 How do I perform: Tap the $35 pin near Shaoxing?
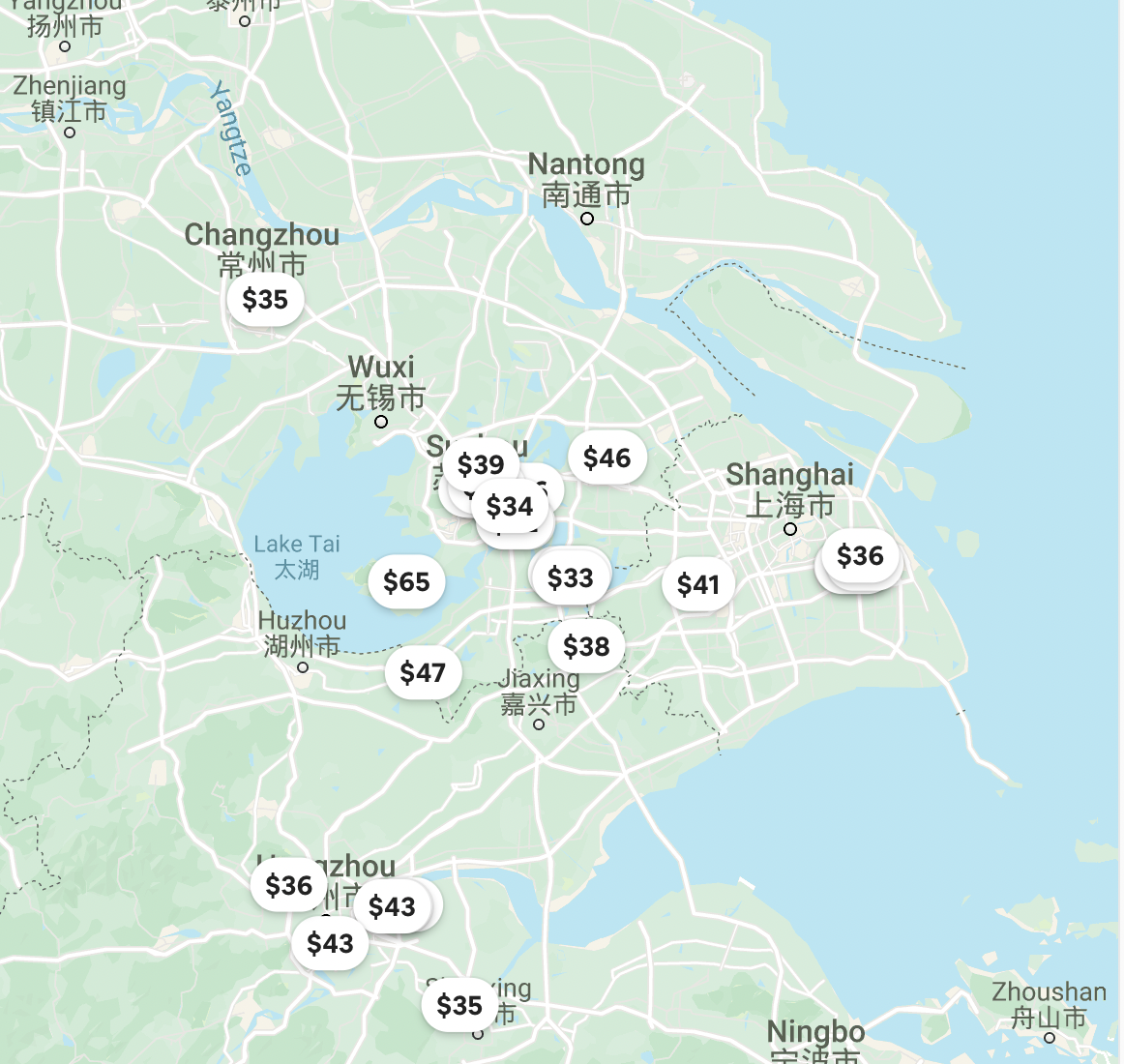pyautogui.click(x=458, y=1006)
